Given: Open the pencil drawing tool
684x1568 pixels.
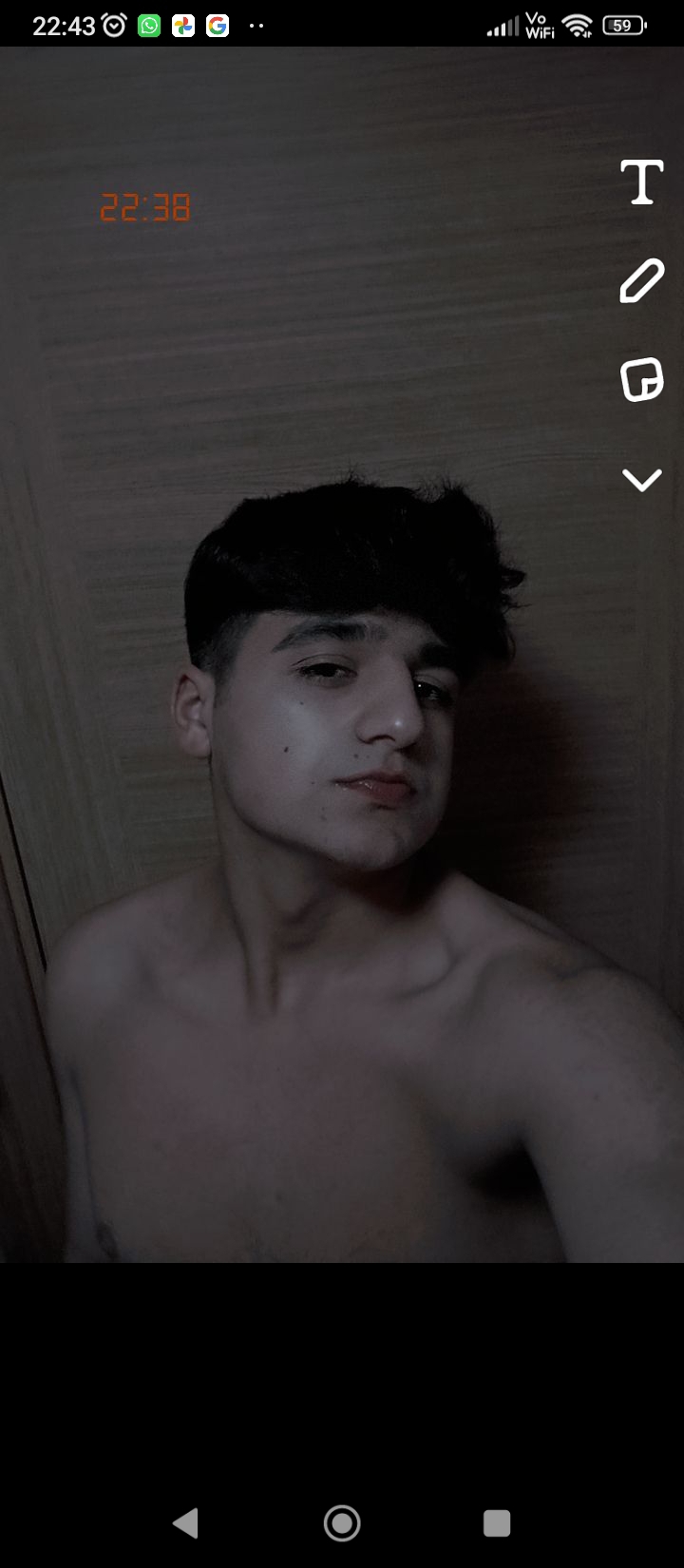Looking at the screenshot, I should (x=642, y=281).
